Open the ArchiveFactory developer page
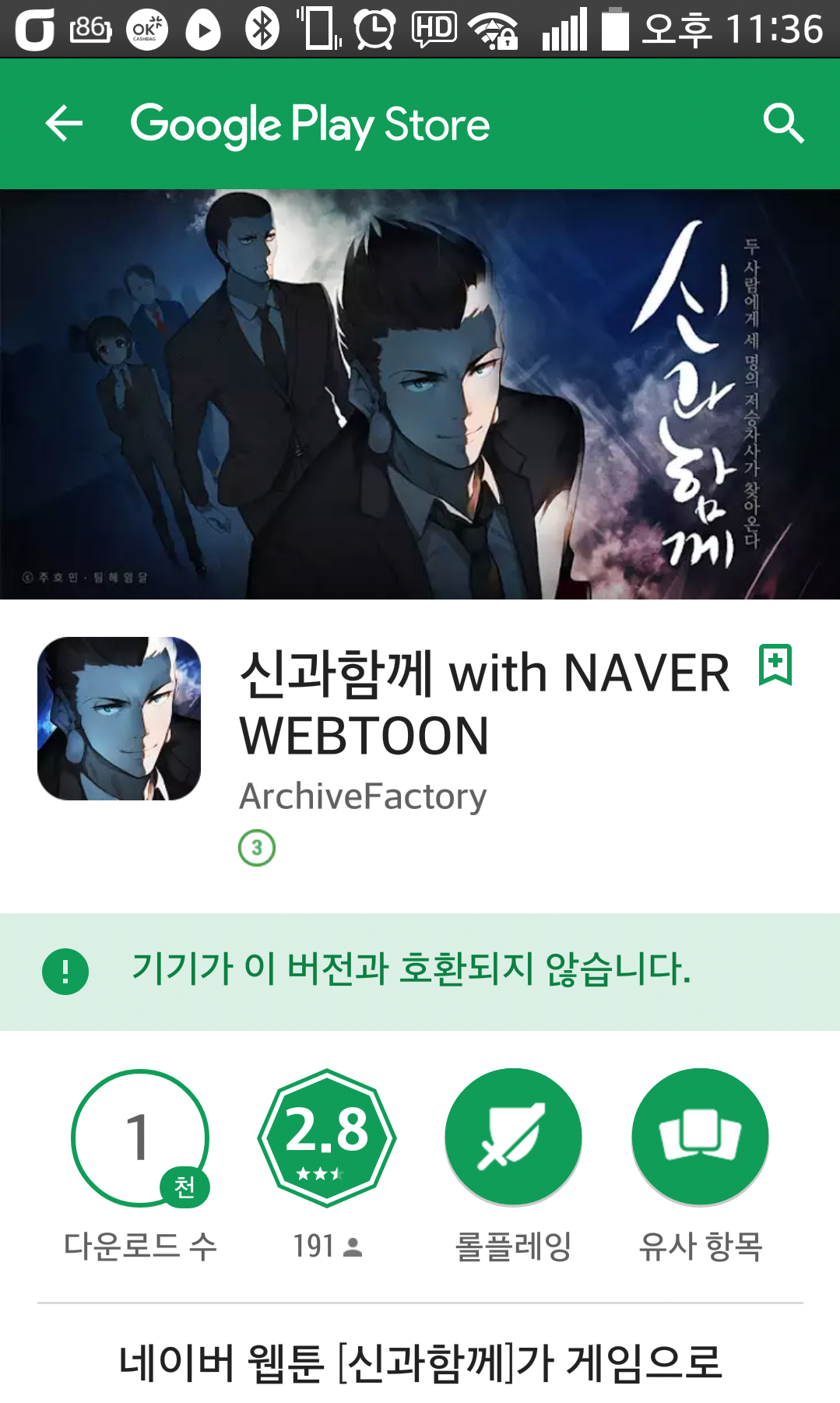Screen dimensions: 840x1403 click(363, 796)
